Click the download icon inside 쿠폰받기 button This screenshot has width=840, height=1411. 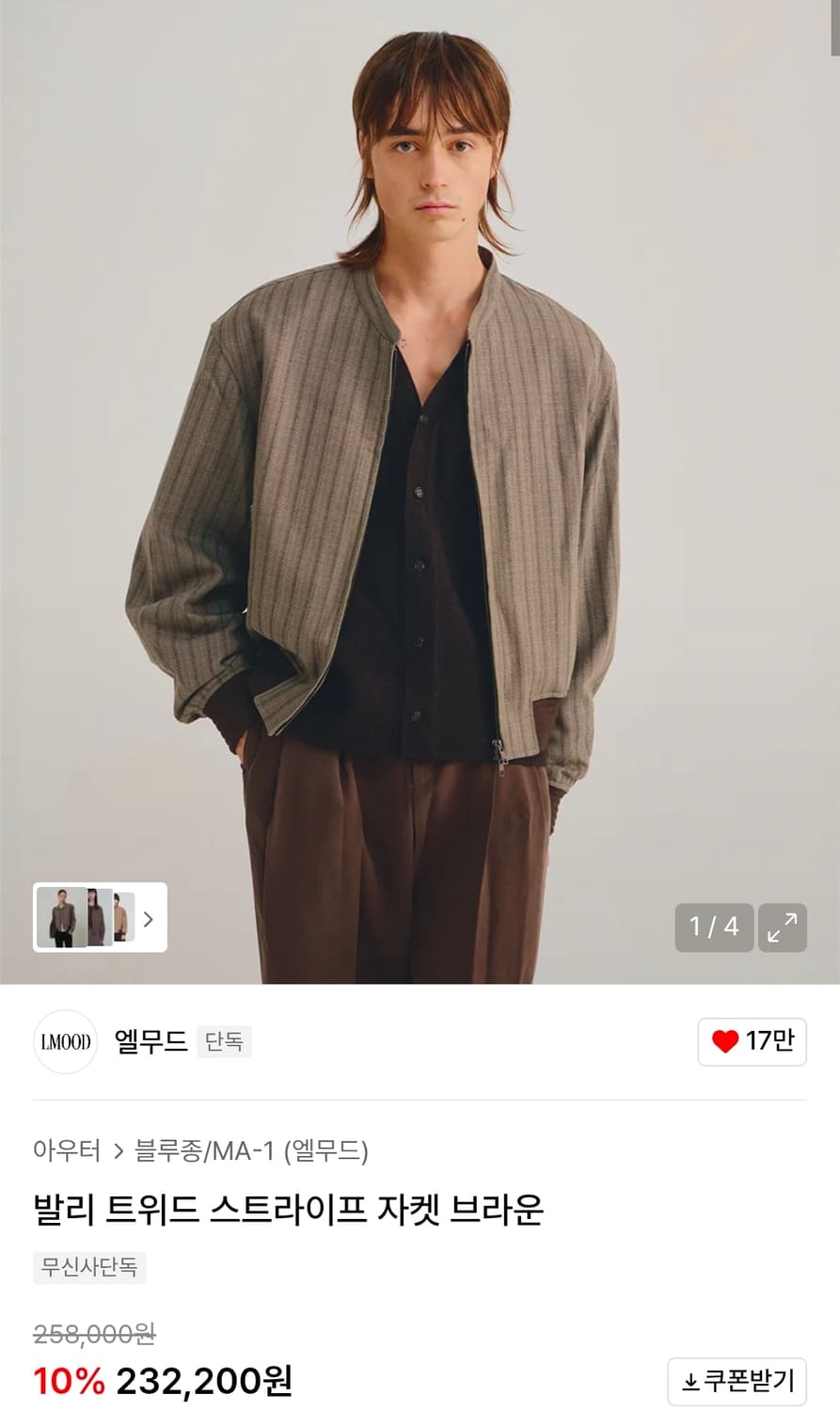(x=689, y=1383)
